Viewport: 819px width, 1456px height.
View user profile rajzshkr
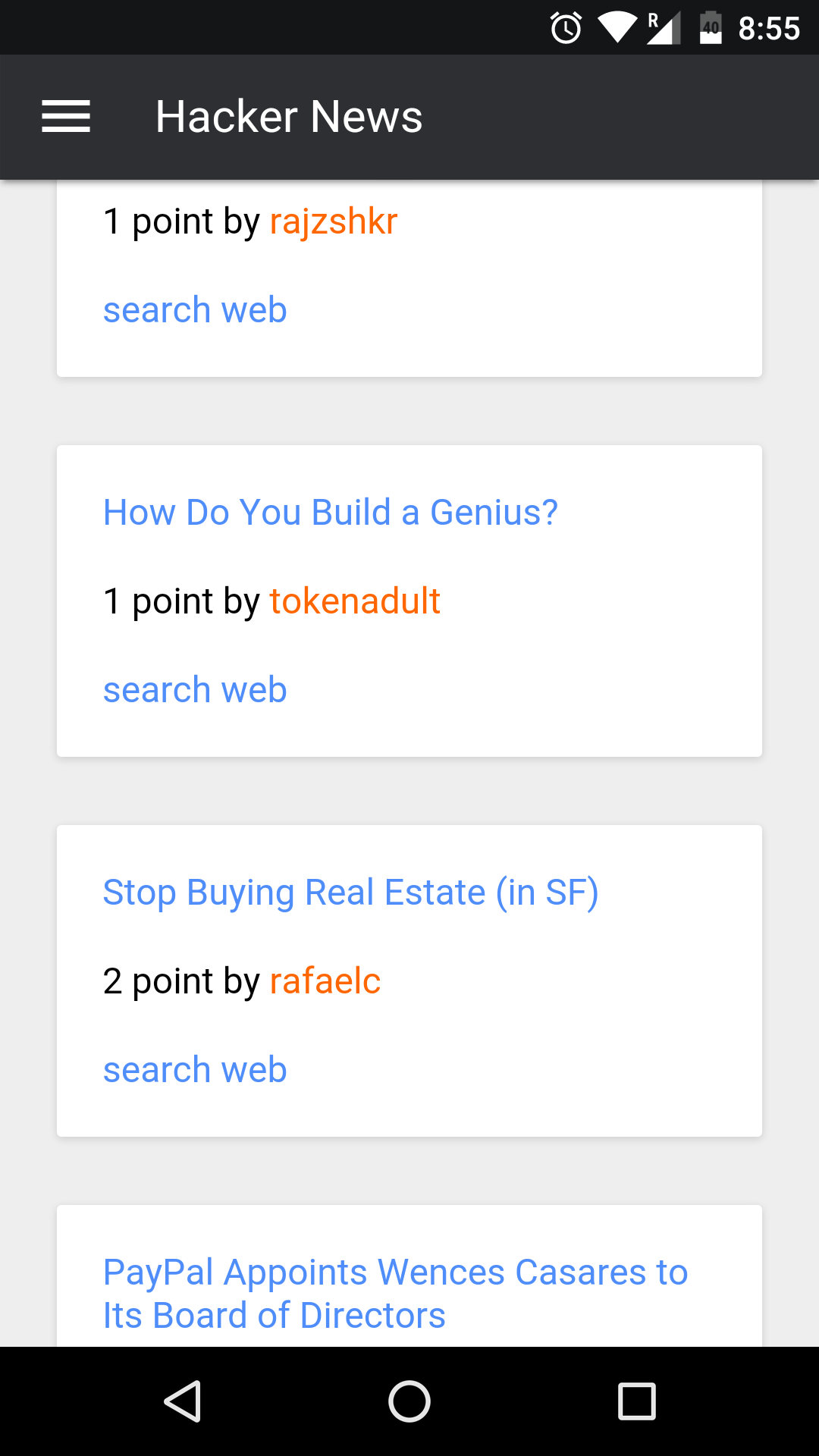click(x=333, y=221)
